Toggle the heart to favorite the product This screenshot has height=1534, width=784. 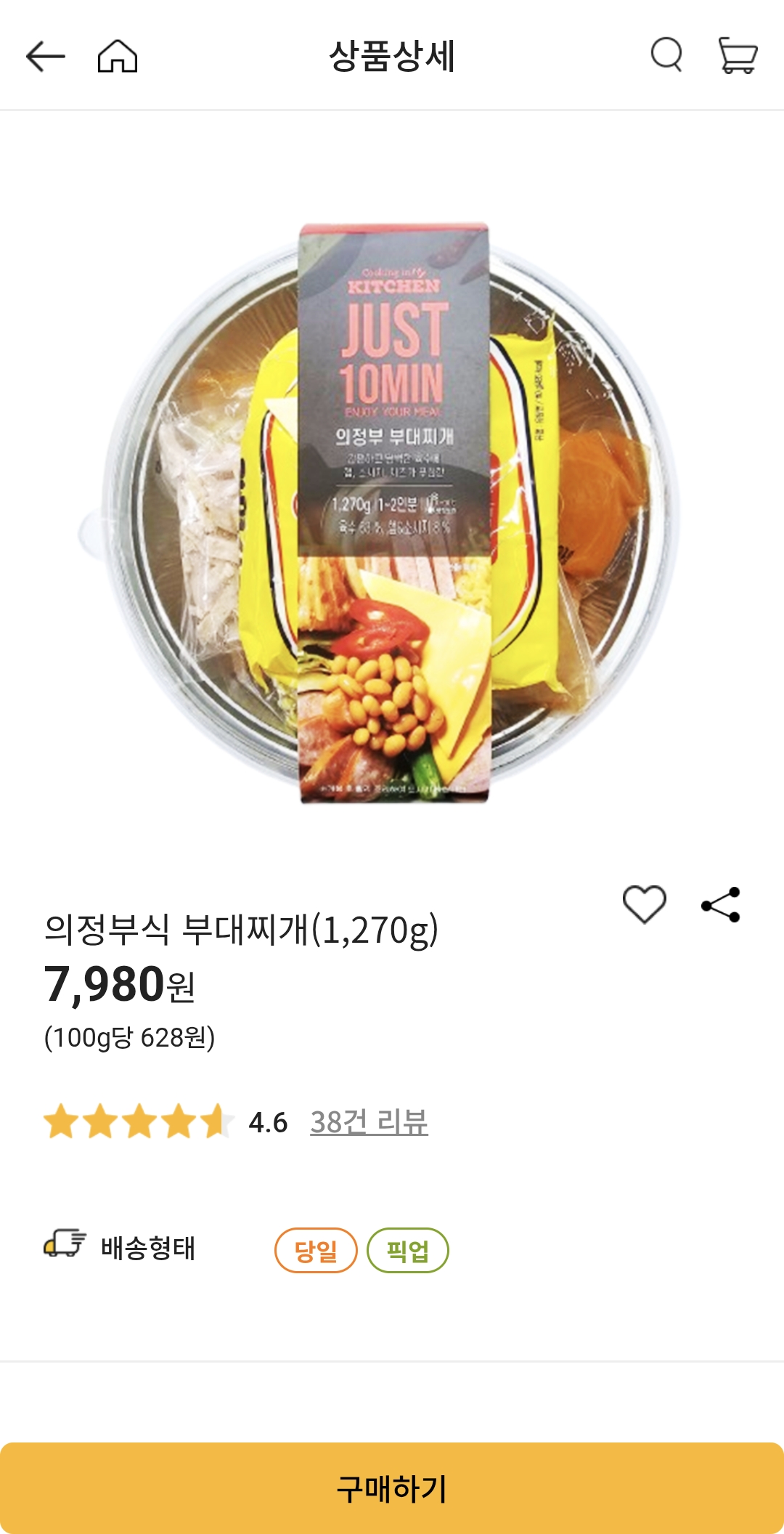(645, 903)
